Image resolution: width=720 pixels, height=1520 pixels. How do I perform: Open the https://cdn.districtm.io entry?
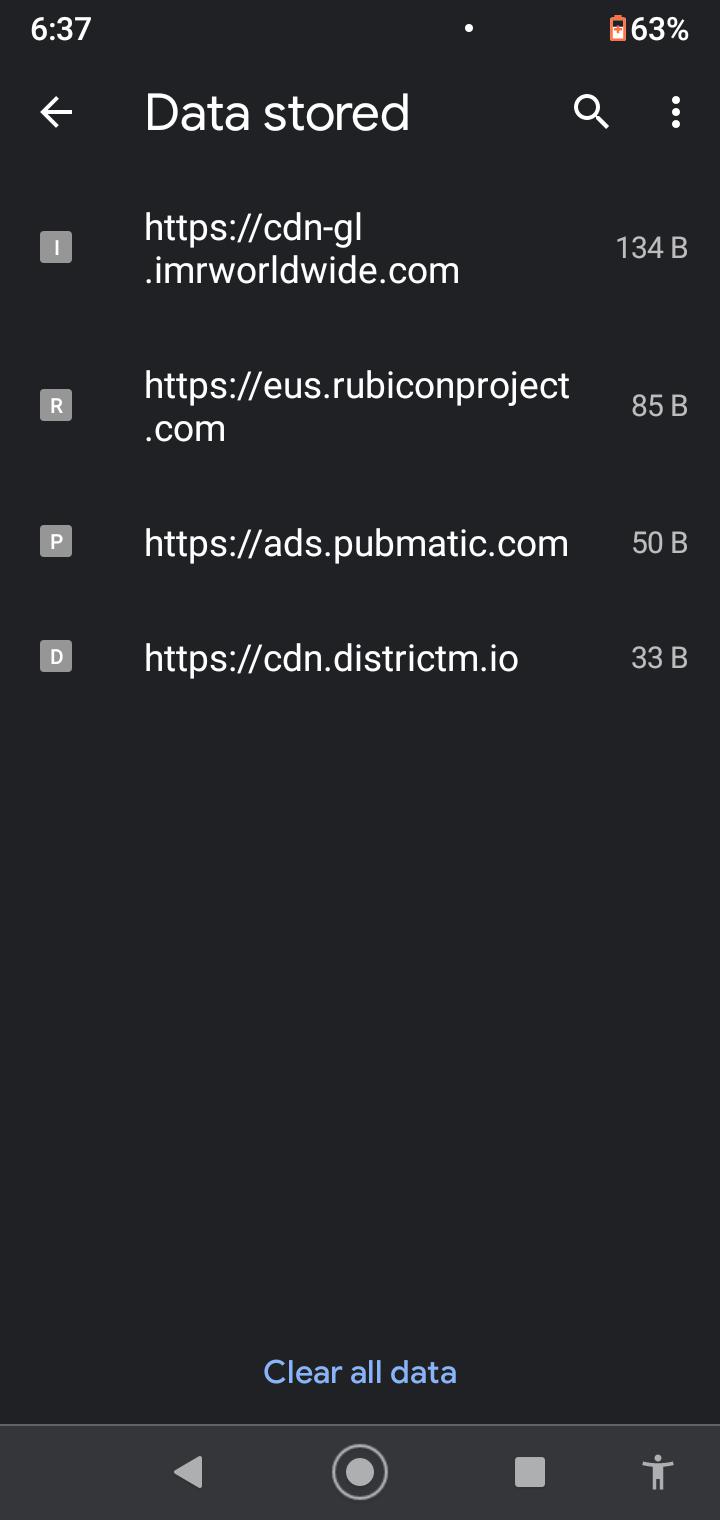331,657
